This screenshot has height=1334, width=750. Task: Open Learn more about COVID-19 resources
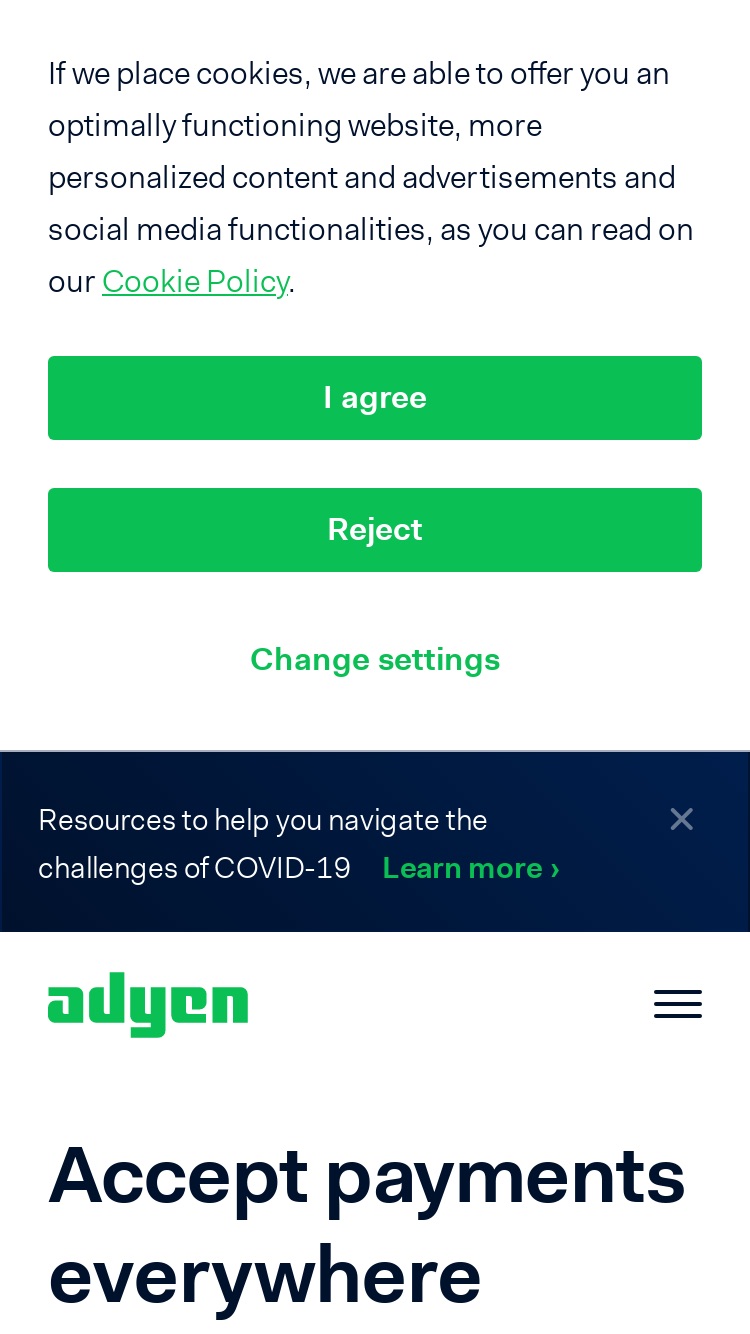(x=471, y=868)
